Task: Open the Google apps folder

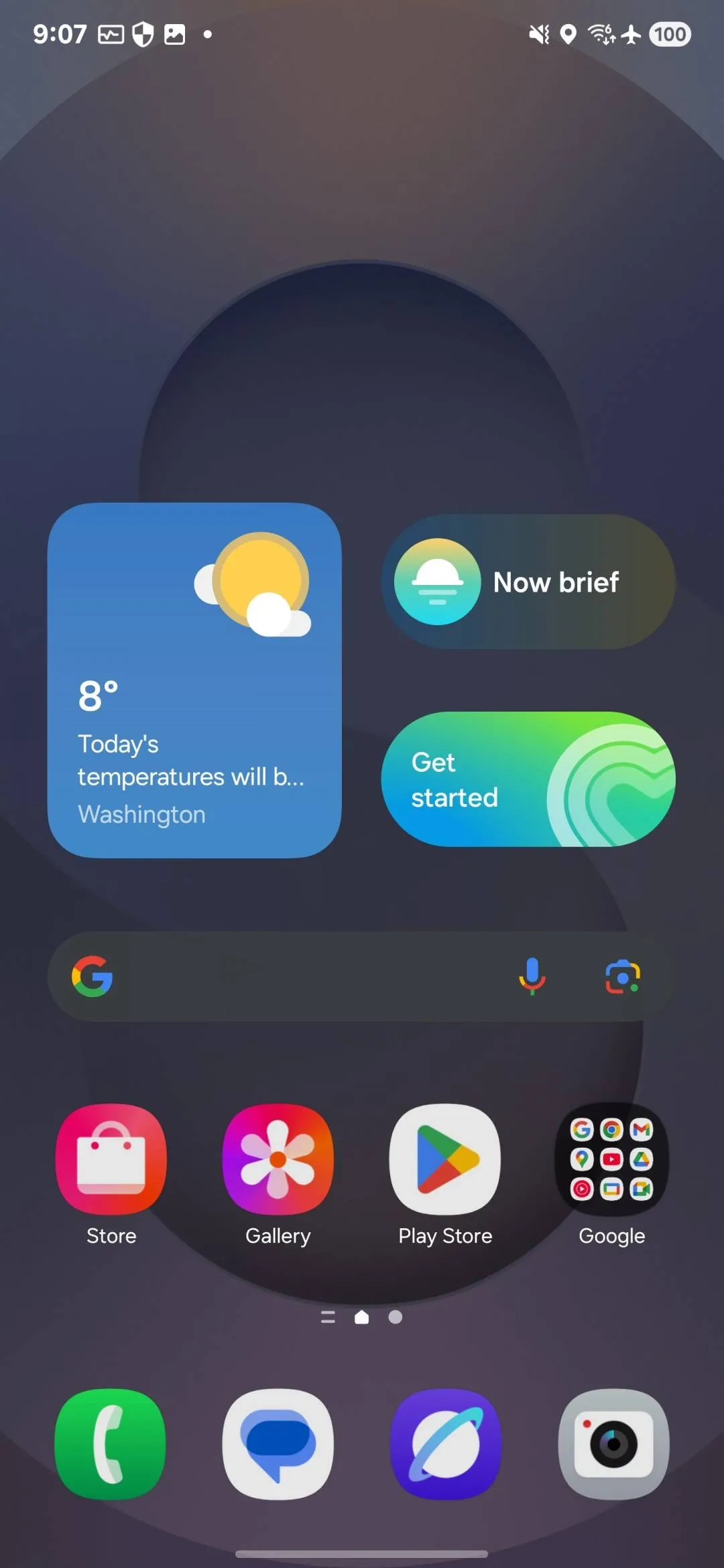Action: tap(611, 1159)
